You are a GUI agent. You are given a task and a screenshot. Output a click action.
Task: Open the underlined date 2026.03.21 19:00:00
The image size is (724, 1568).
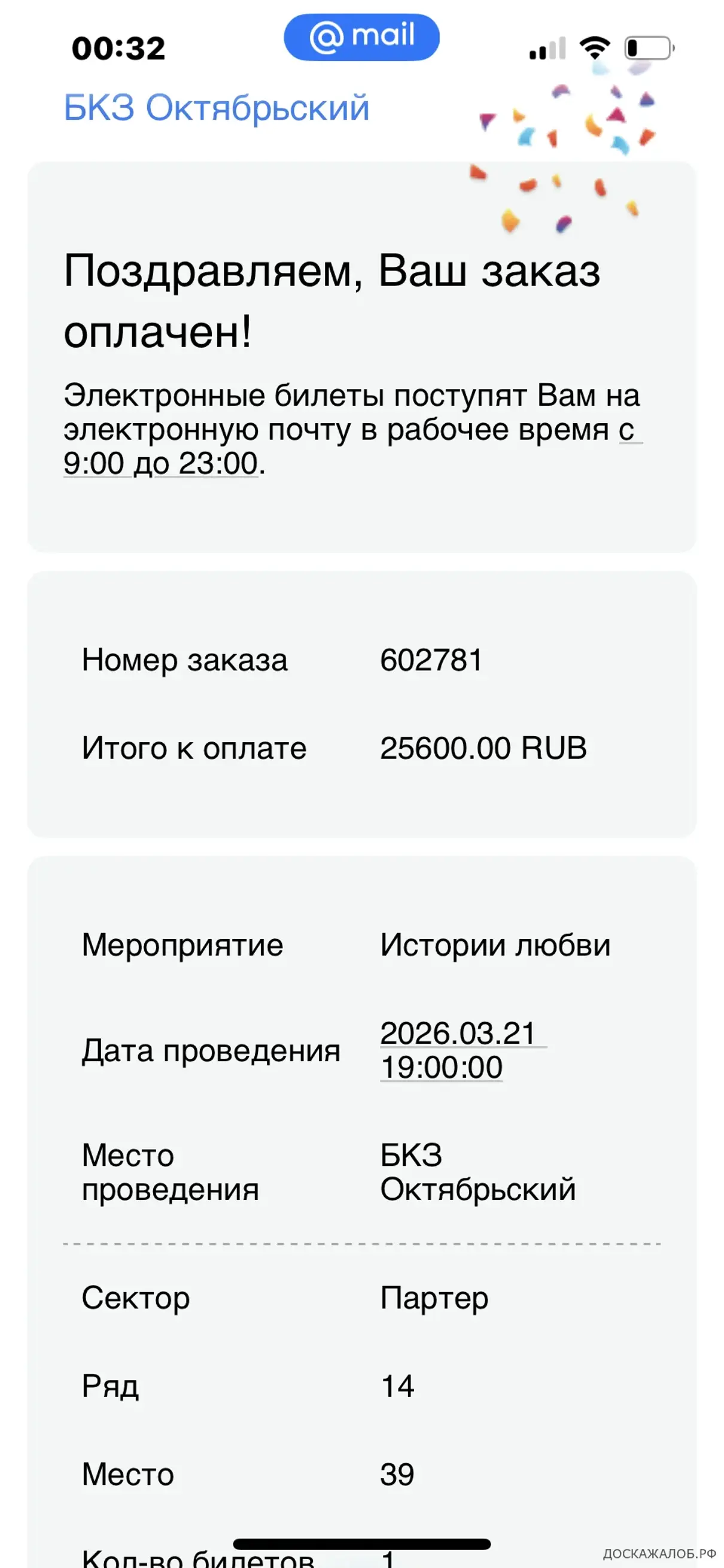tap(458, 1049)
